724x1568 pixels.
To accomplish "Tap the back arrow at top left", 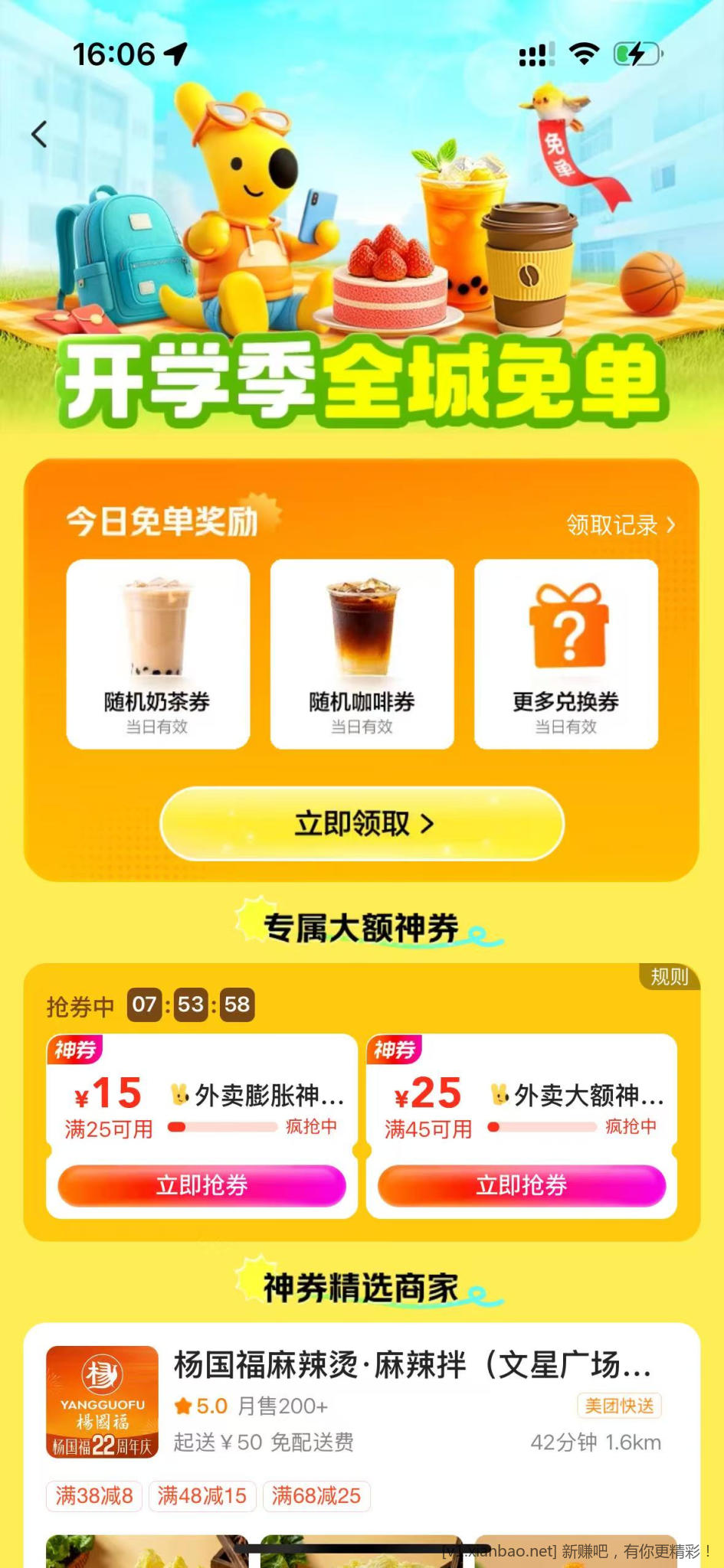I will pyautogui.click(x=39, y=133).
